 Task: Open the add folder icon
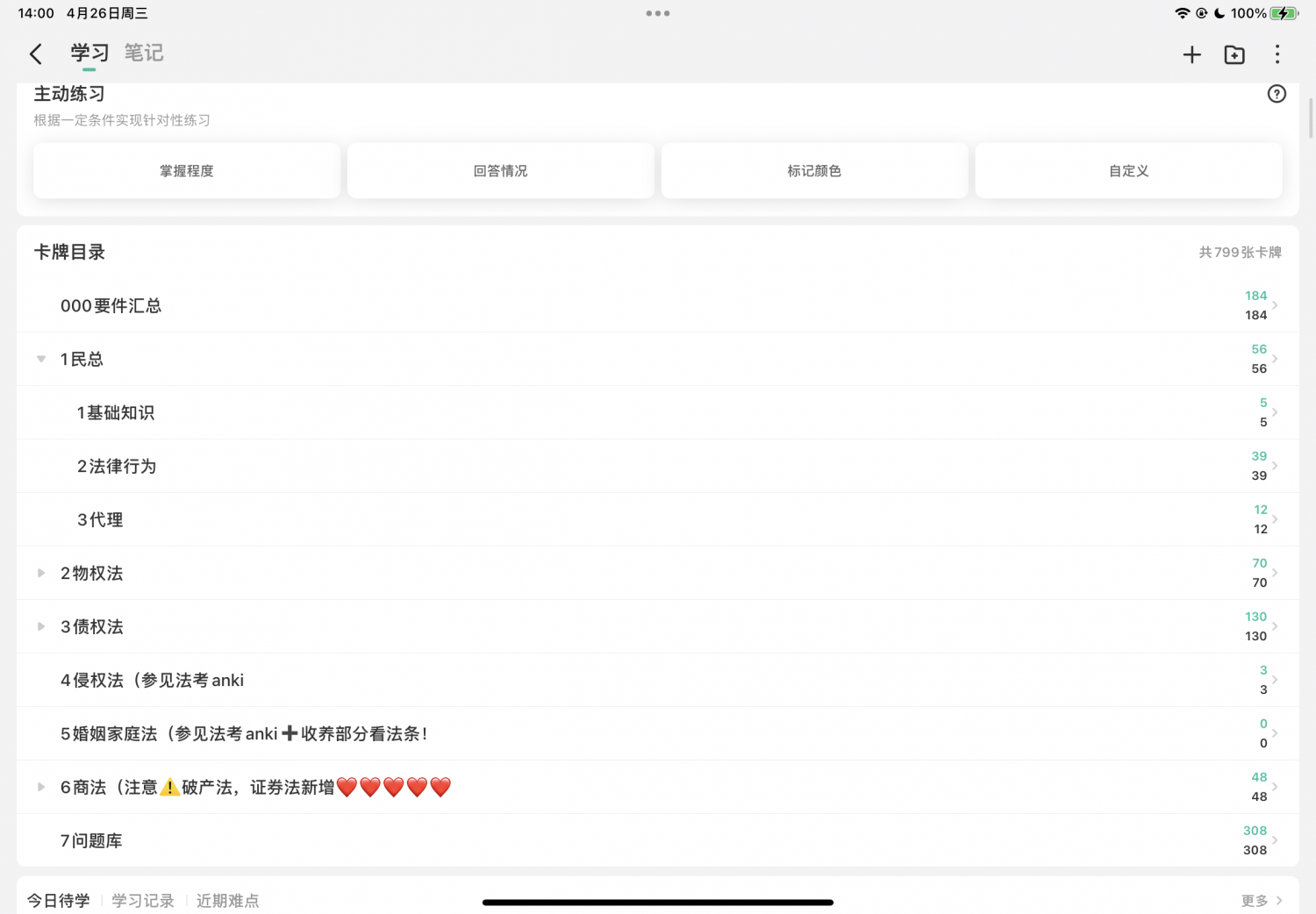click(x=1234, y=54)
